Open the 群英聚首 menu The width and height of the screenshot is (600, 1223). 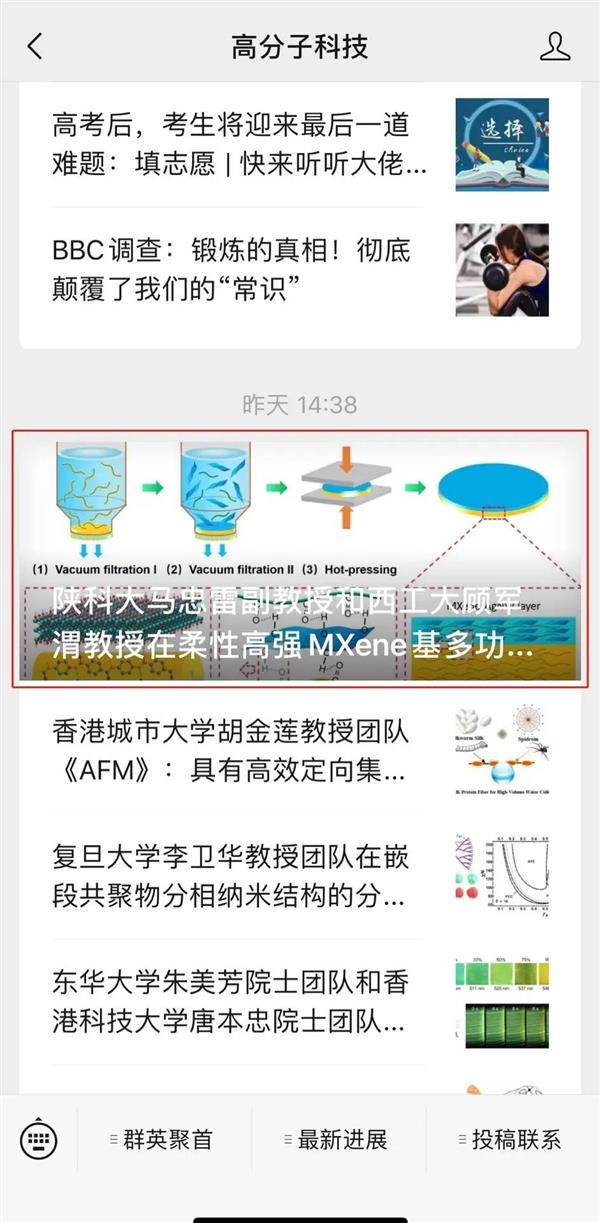click(166, 1139)
